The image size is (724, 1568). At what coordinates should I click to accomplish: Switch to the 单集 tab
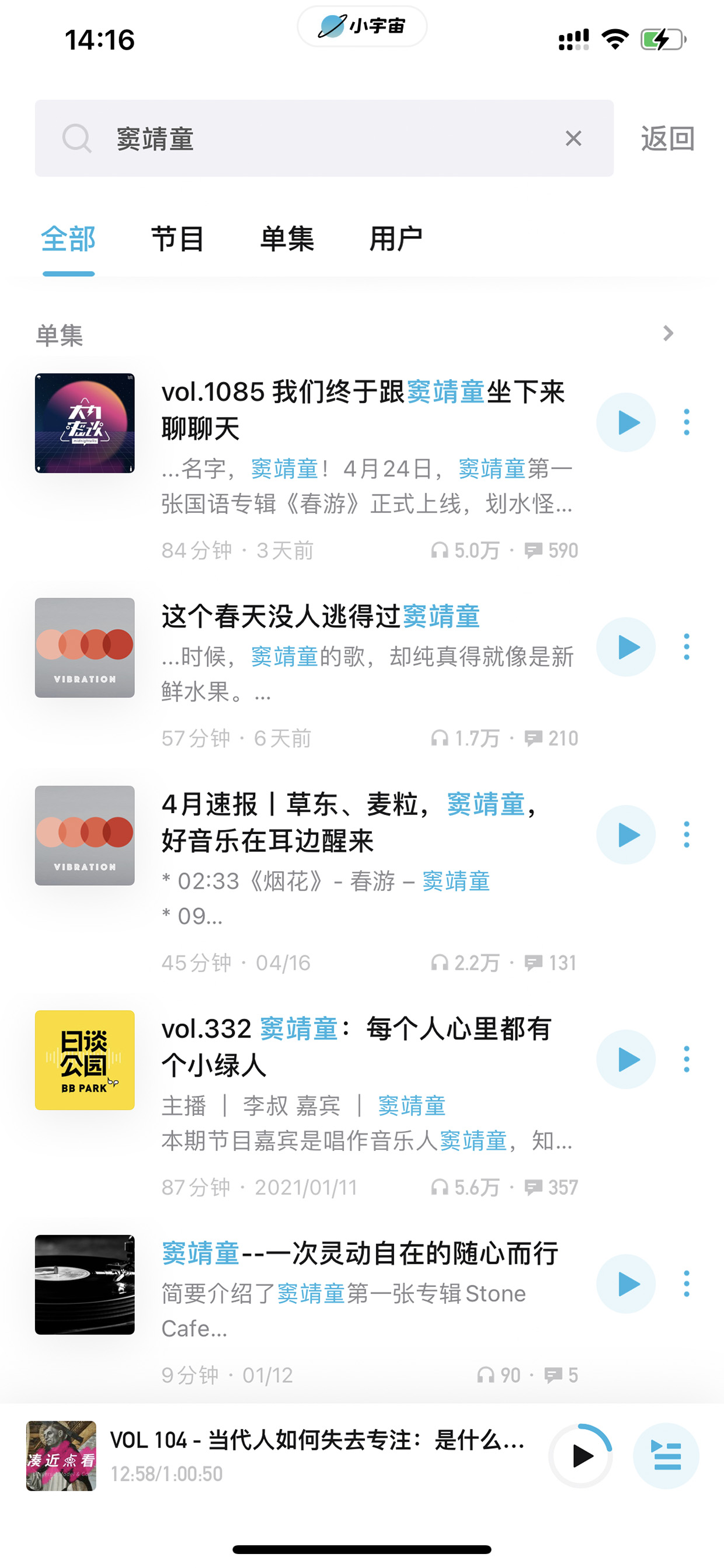click(287, 238)
